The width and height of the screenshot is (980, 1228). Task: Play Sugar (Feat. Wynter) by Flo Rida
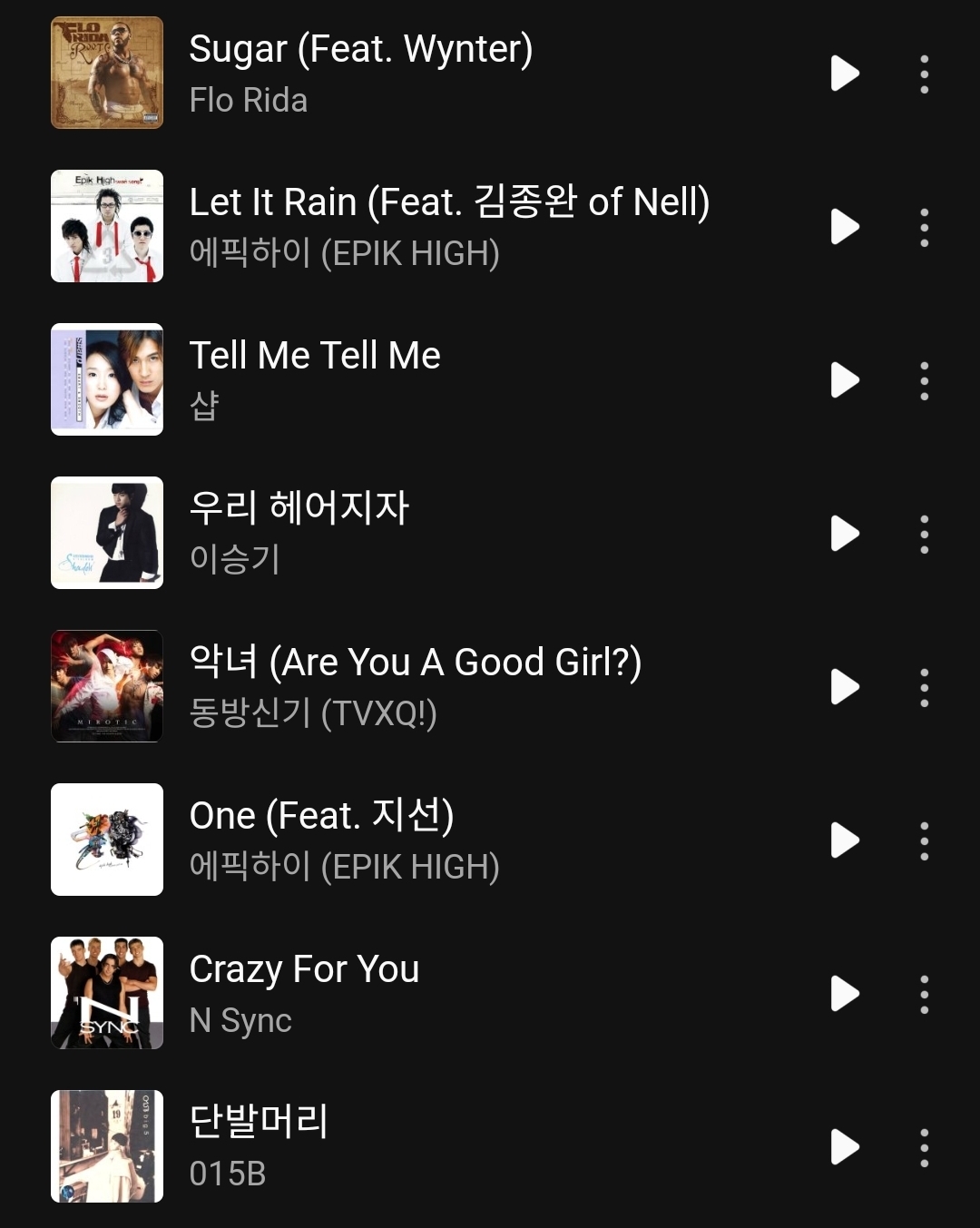pyautogui.click(x=845, y=74)
